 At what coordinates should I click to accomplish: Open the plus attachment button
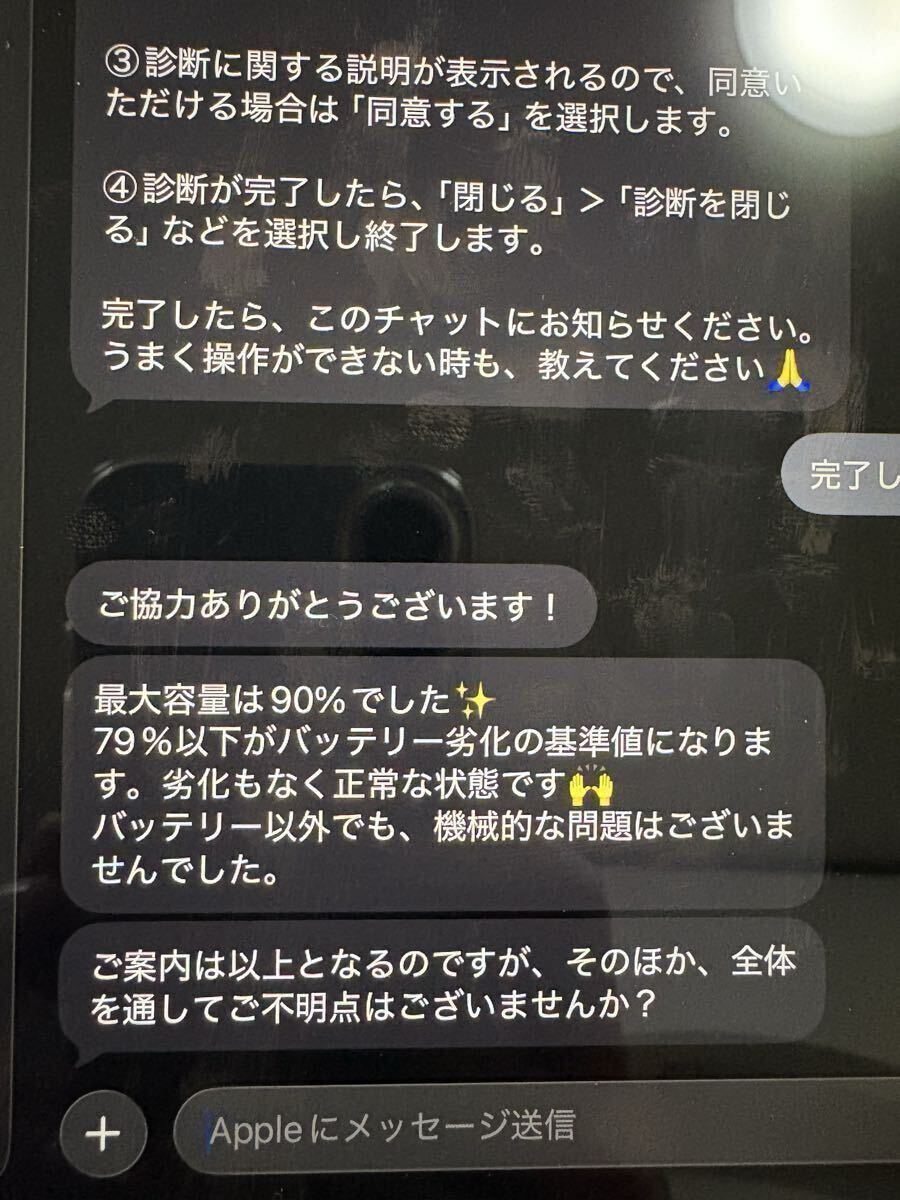tap(103, 1132)
